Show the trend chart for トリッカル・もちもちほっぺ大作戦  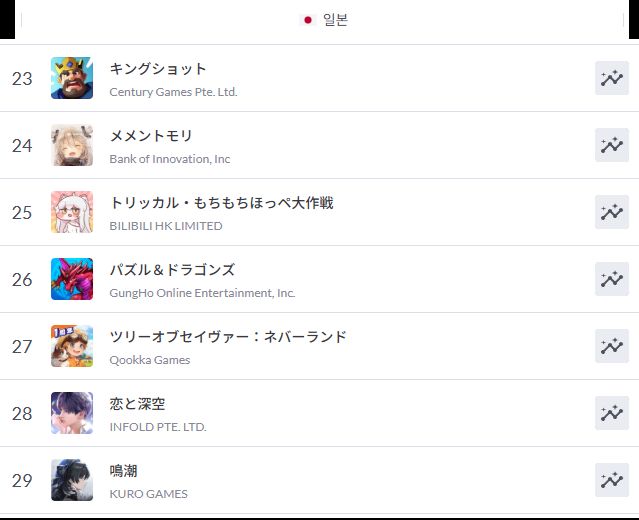(611, 212)
